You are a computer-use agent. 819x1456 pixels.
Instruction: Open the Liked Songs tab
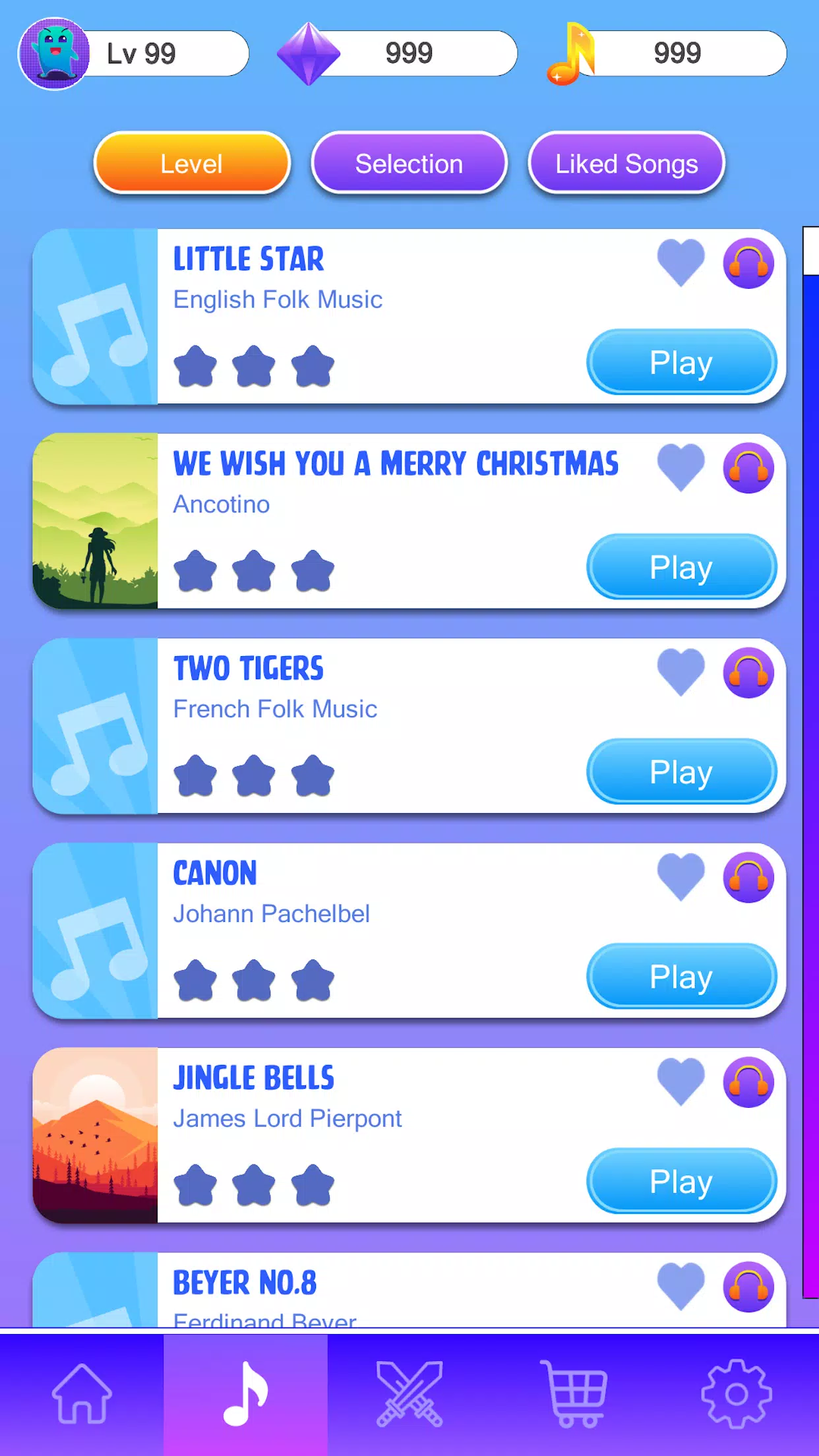[626, 164]
